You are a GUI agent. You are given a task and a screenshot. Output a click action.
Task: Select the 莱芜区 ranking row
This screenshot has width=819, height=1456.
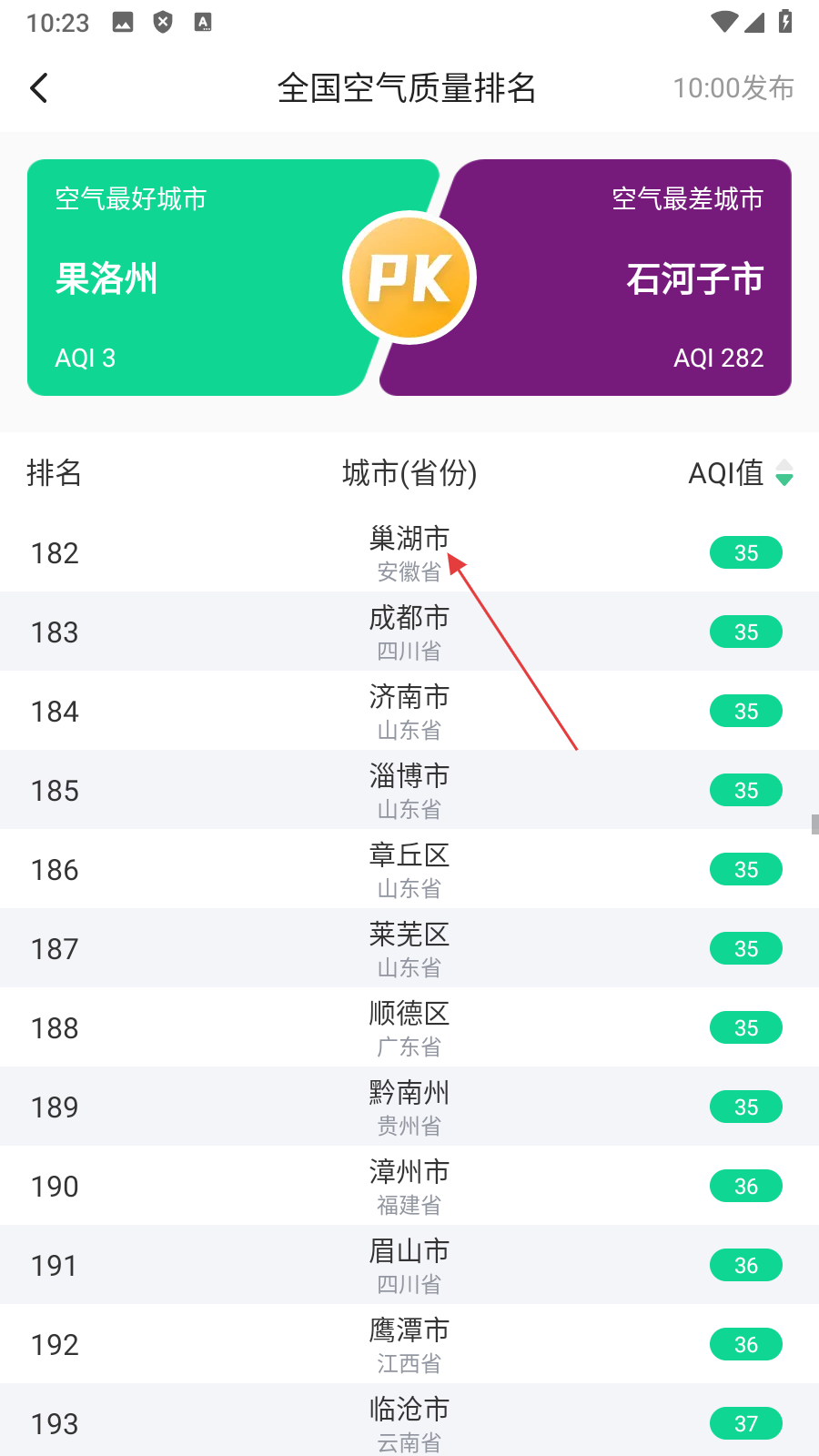(x=409, y=948)
